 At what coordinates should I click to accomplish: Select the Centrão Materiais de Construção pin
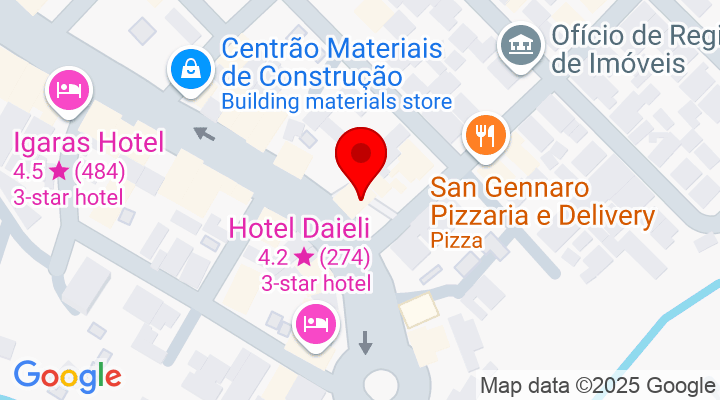[x=188, y=69]
